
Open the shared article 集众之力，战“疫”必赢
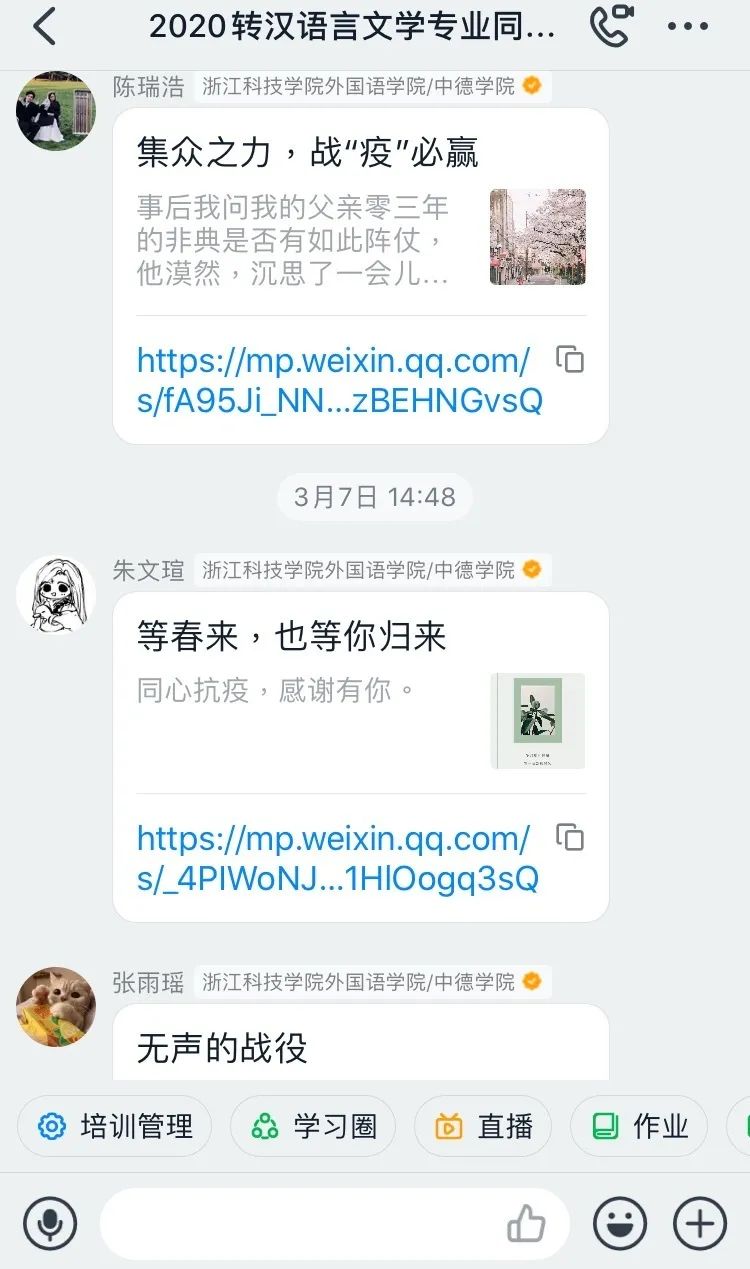click(308, 153)
